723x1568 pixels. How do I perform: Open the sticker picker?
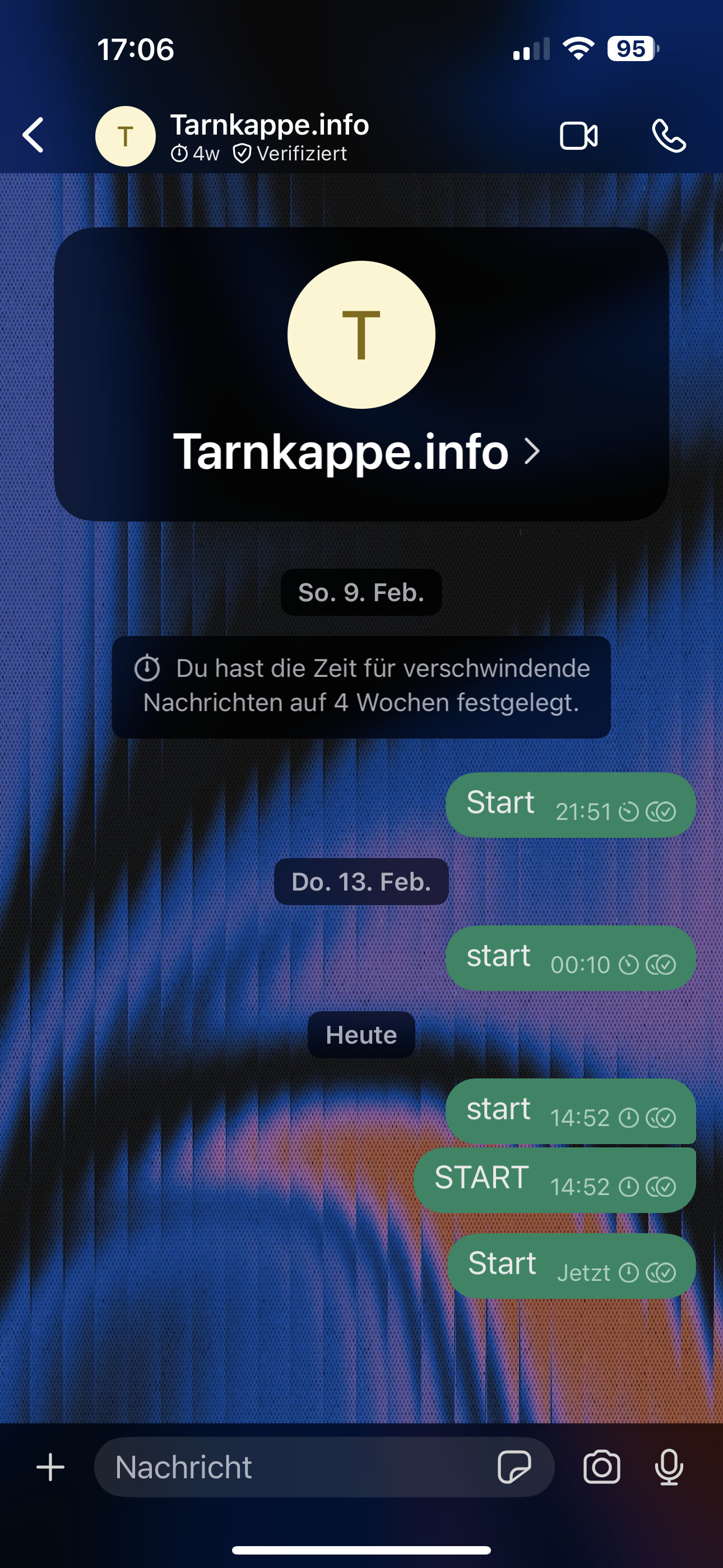click(515, 1467)
